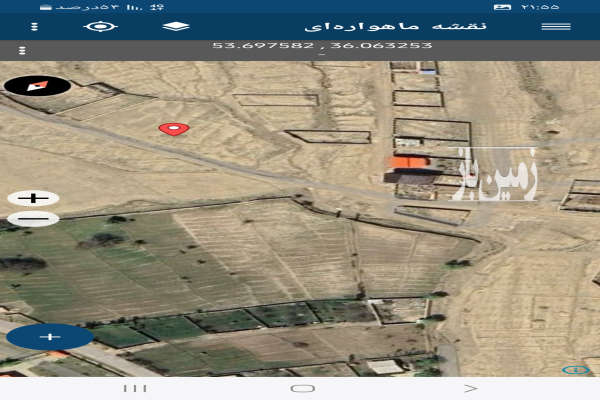Screen dimensions: 600x400
Task: Open the overflow menu beside the coordinates
Action: click(22, 49)
